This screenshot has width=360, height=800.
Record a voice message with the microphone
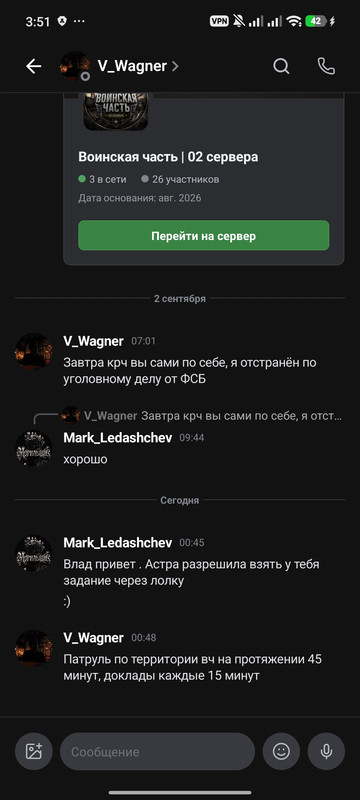pos(326,752)
